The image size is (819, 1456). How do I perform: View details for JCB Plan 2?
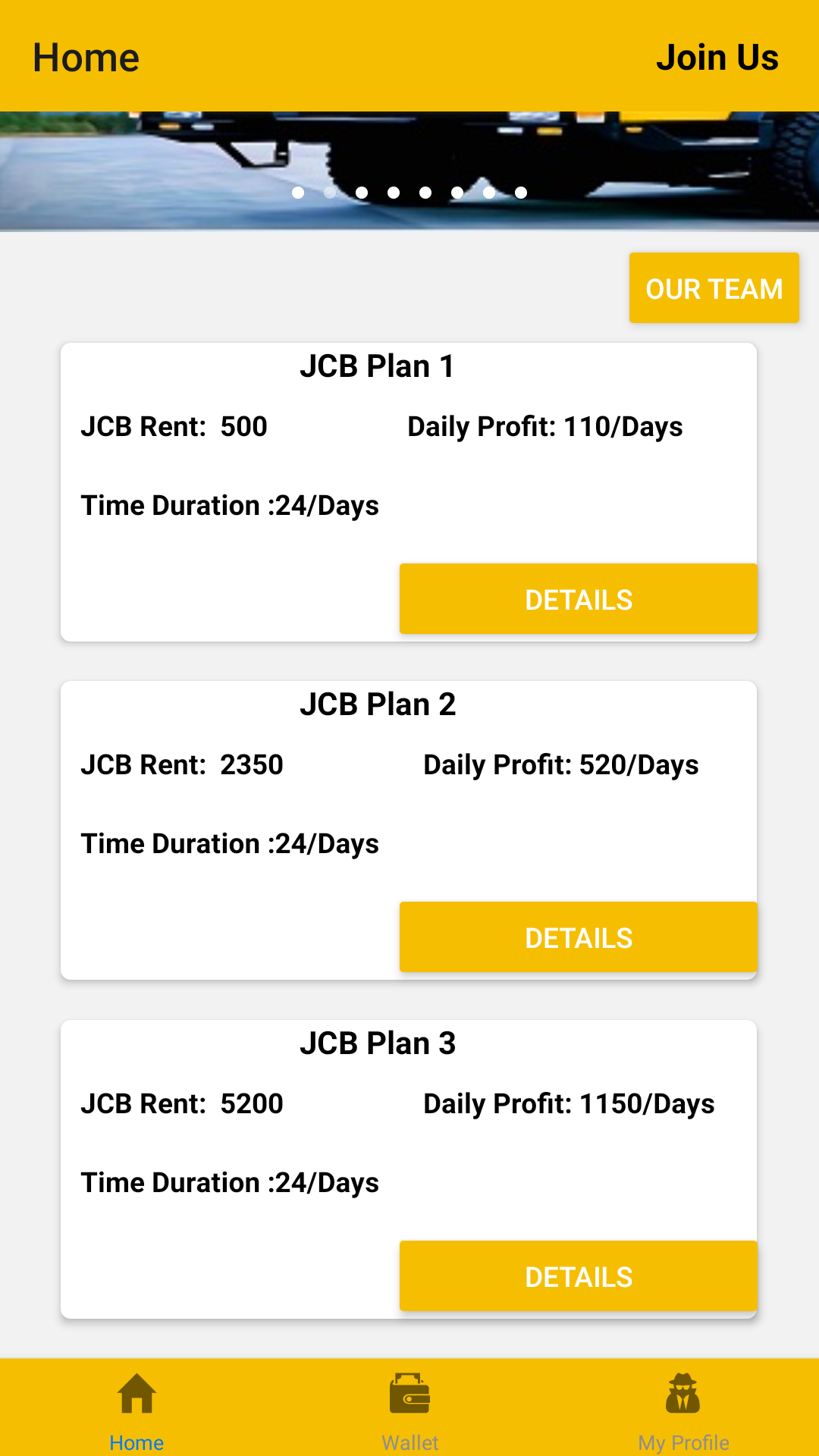[x=578, y=937]
